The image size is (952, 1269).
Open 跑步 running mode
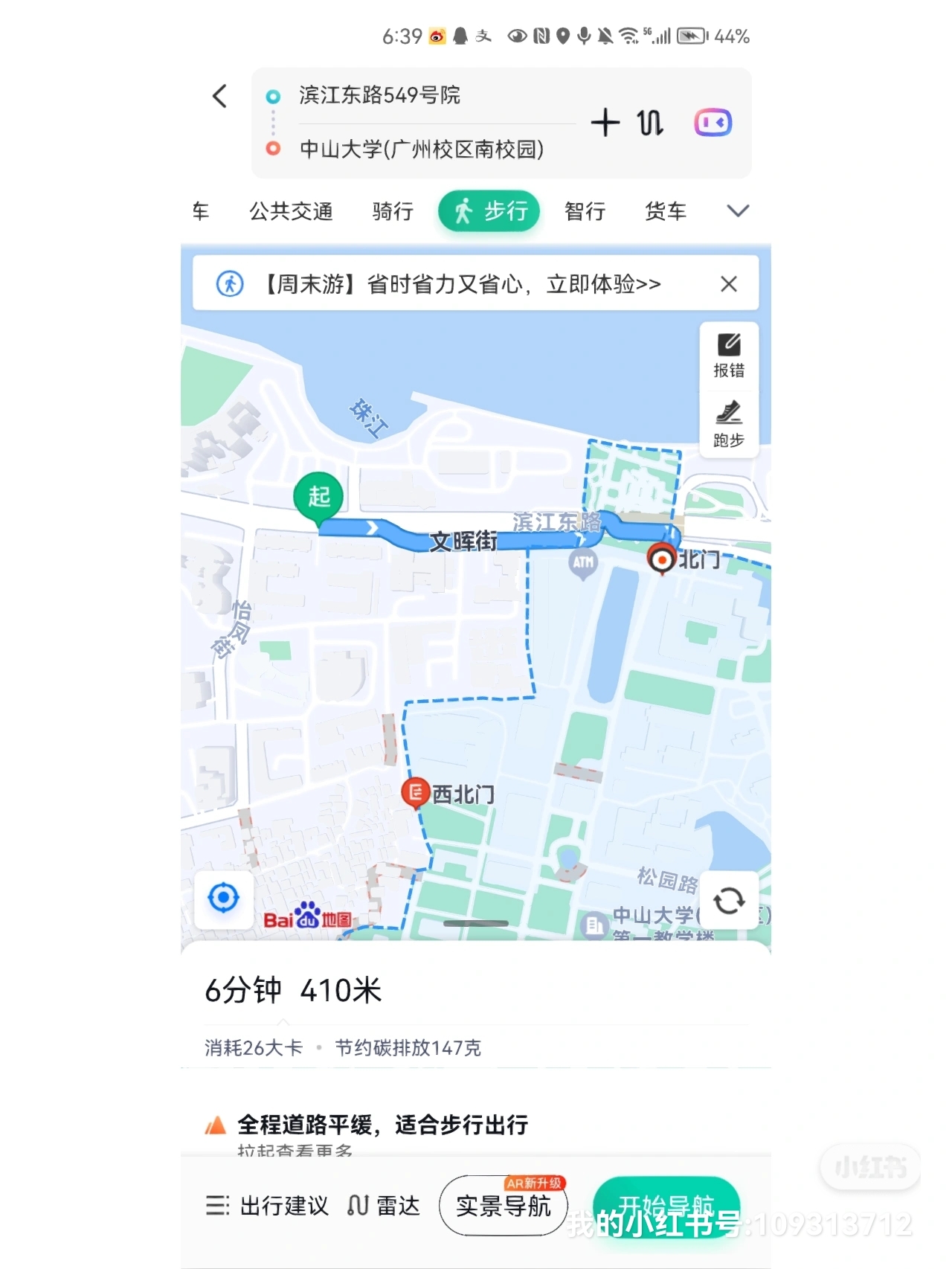[x=728, y=425]
